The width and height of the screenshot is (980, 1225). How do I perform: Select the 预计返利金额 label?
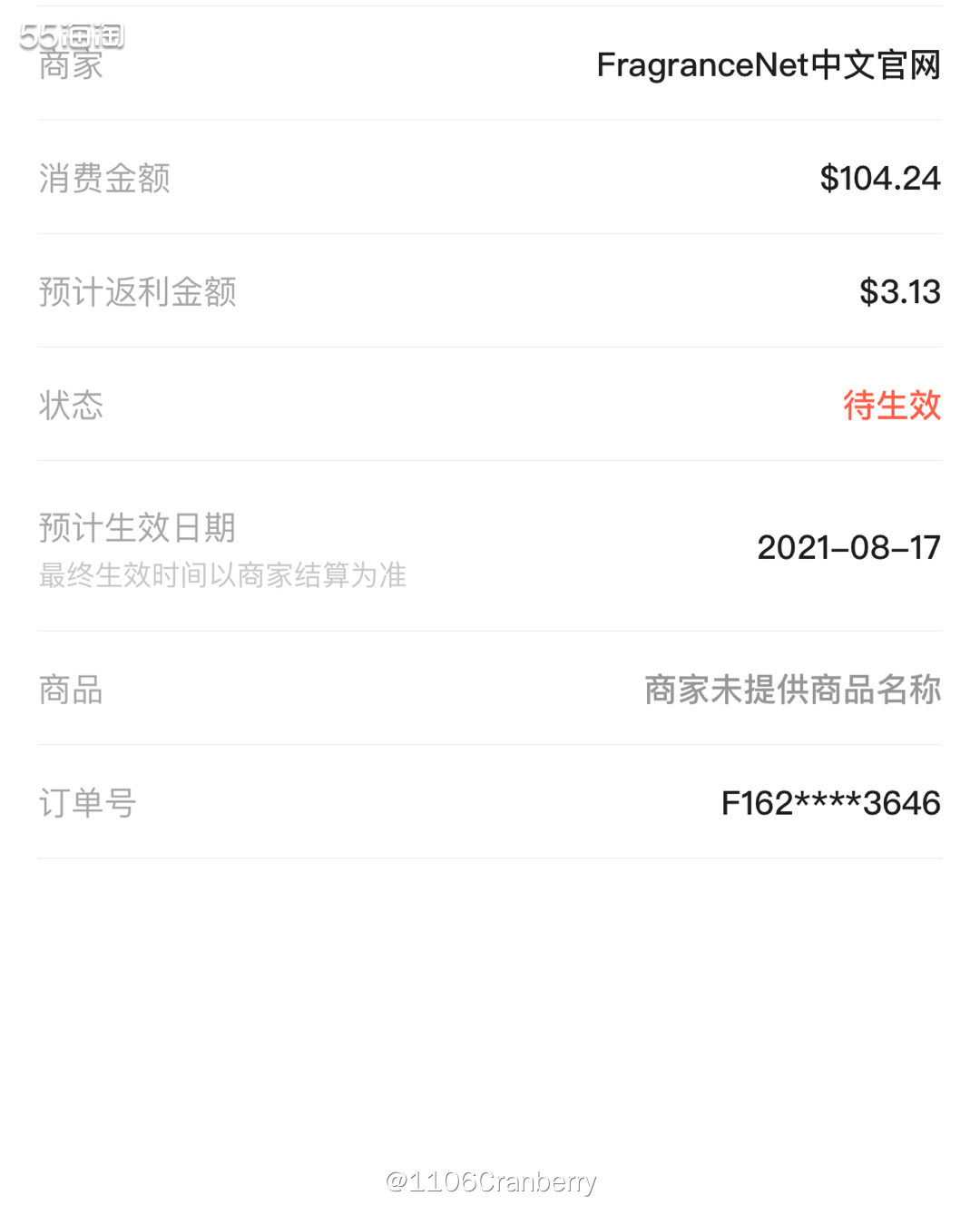tap(136, 292)
